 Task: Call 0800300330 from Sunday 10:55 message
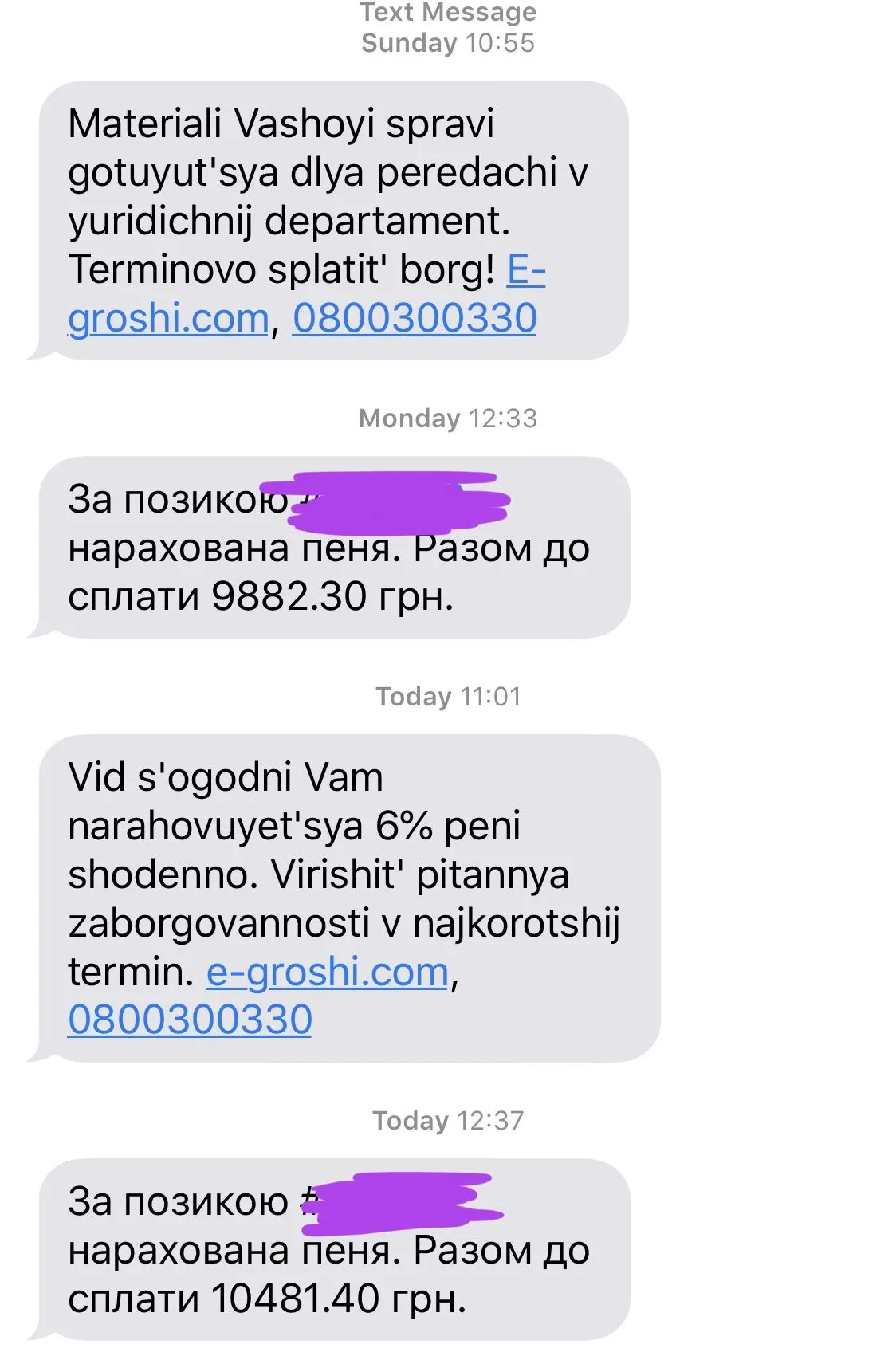point(415,319)
